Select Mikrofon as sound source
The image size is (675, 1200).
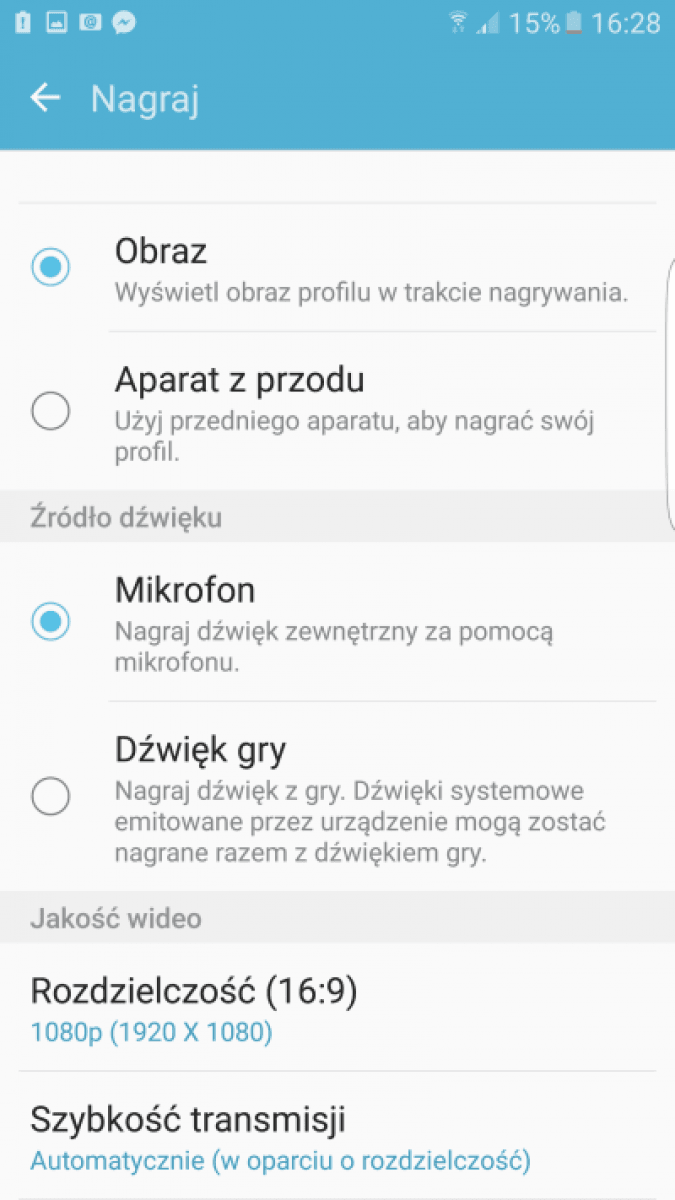(x=50, y=621)
